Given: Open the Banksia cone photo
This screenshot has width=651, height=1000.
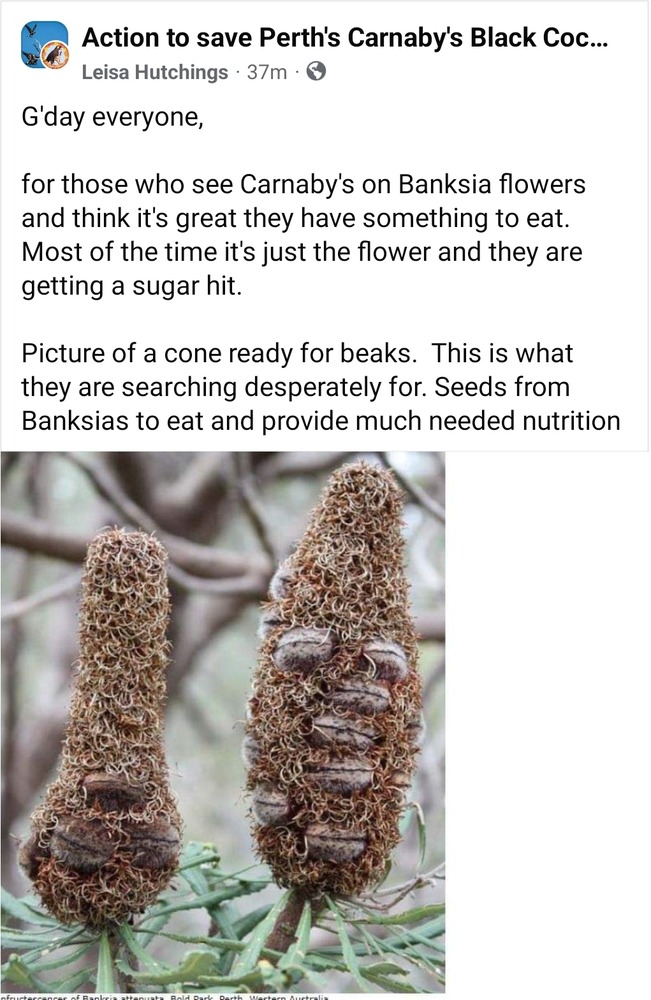Looking at the screenshot, I should [222, 720].
